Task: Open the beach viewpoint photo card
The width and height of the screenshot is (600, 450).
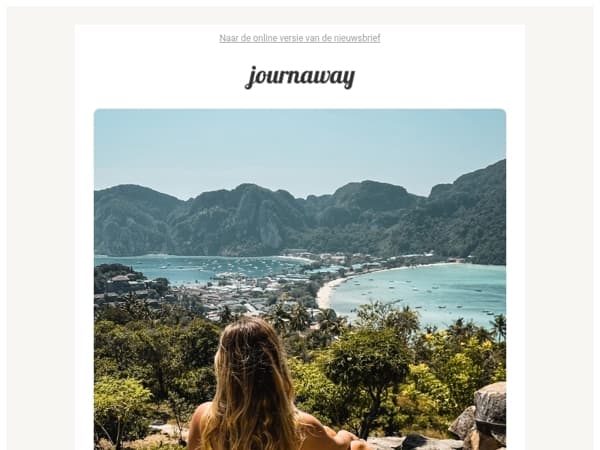Action: point(300,278)
